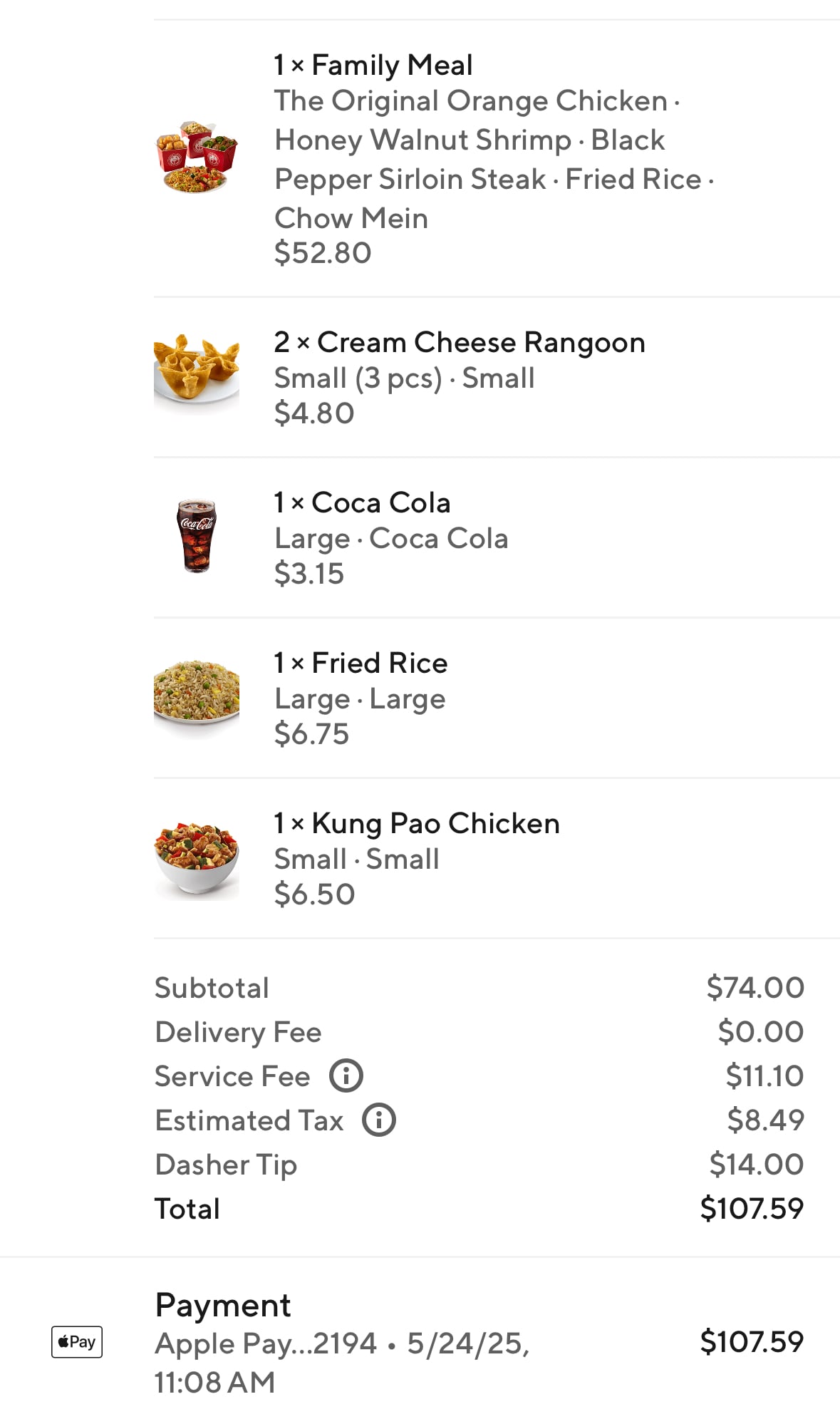This screenshot has height=1424, width=840.
Task: View the Fried Rice order item
Action: (x=497, y=698)
